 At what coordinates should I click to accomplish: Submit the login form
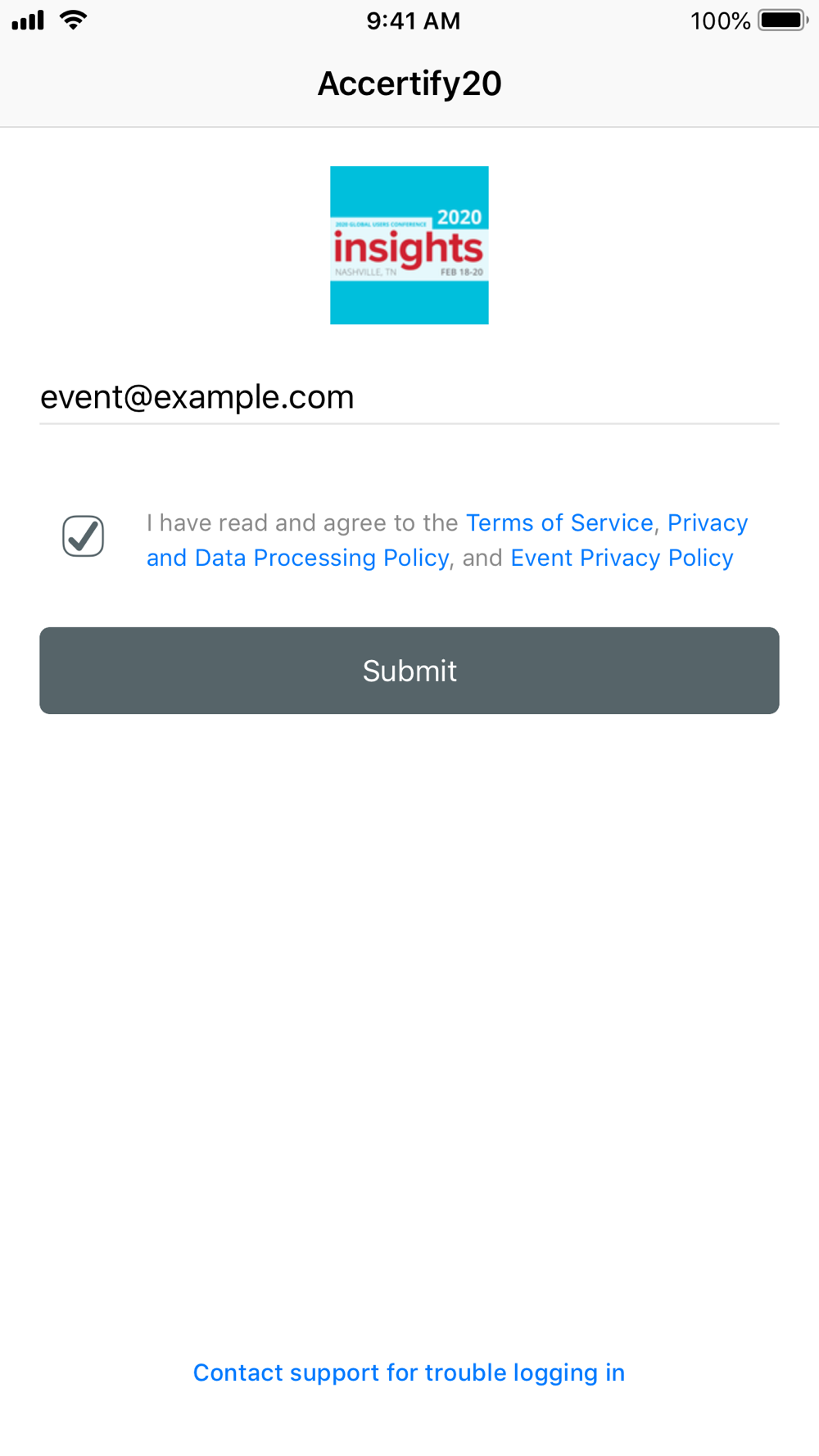(409, 671)
